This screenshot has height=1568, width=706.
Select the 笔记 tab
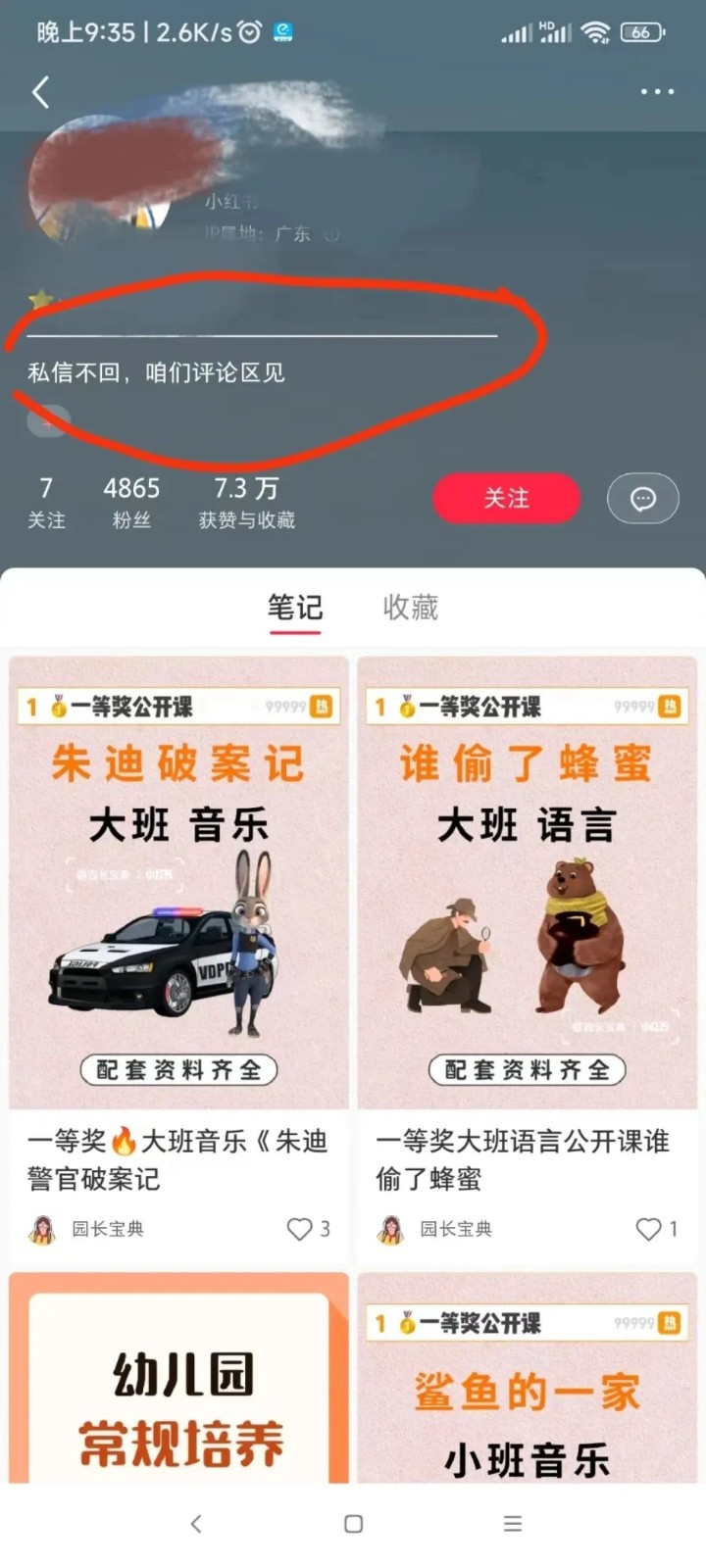tap(294, 608)
